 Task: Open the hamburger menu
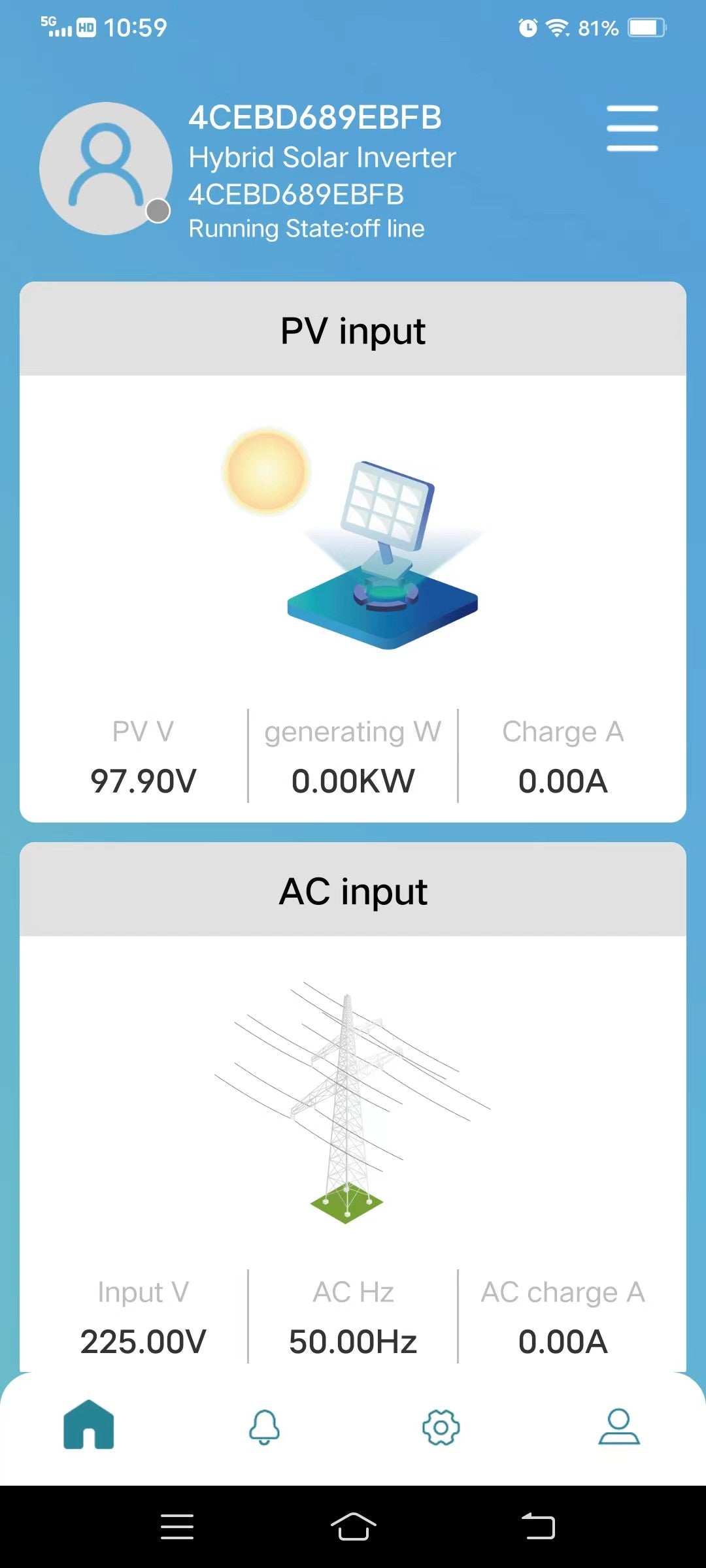[631, 128]
